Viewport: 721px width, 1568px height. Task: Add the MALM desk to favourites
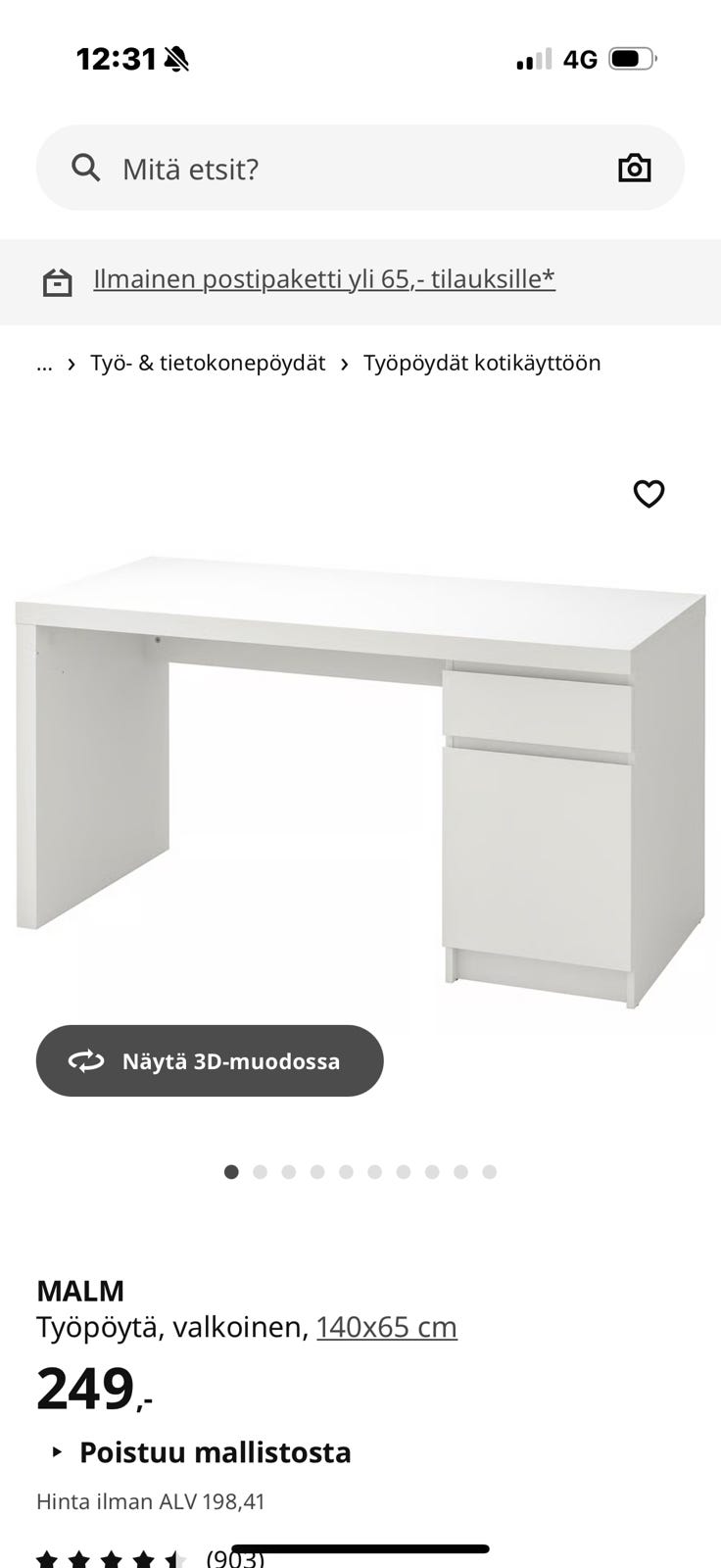pyautogui.click(x=649, y=494)
